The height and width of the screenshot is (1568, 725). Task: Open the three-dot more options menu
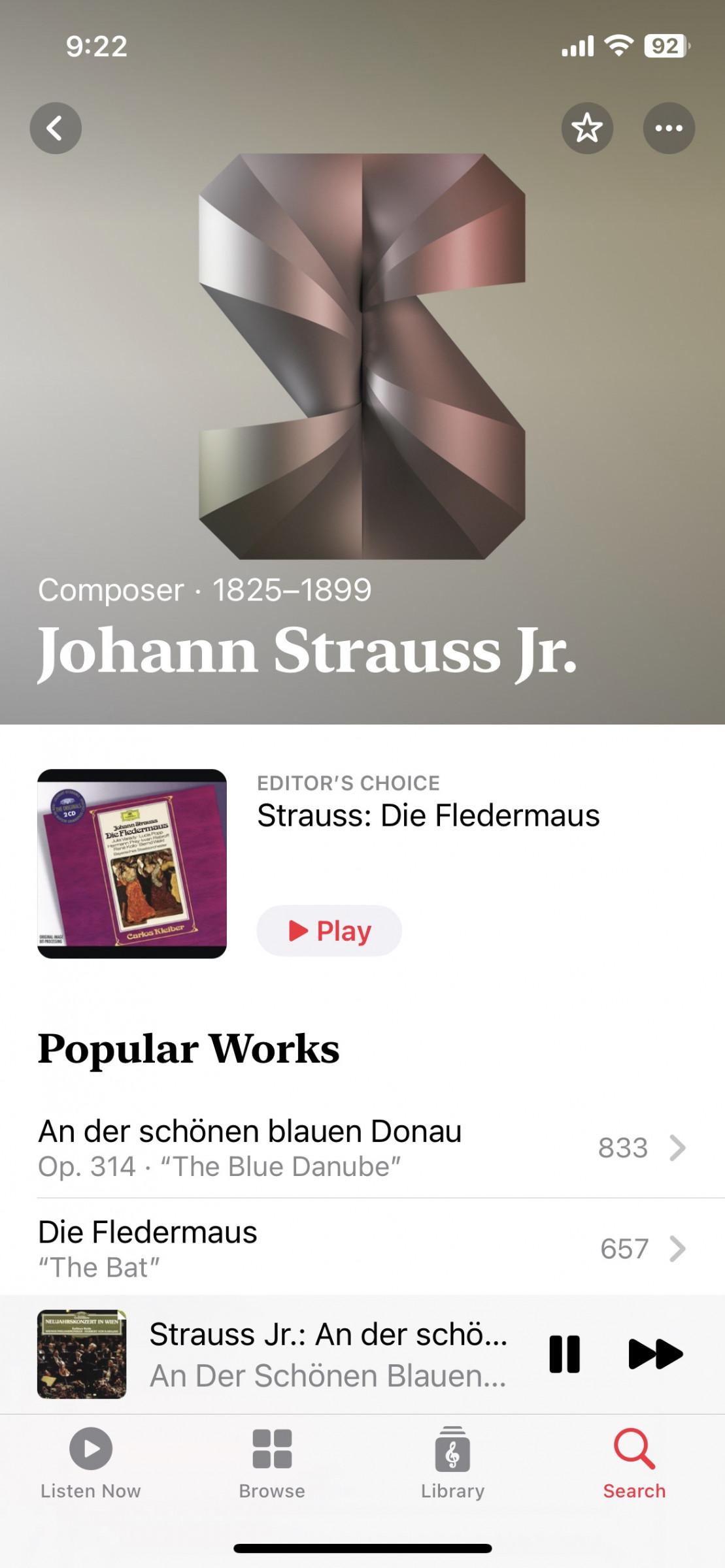pyautogui.click(x=669, y=128)
